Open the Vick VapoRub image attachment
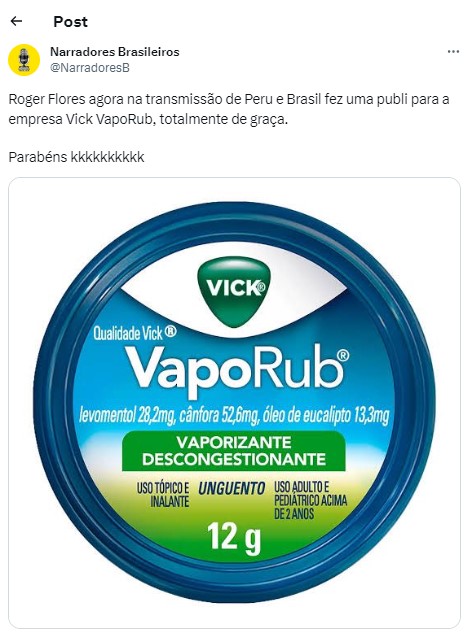This screenshot has width=469, height=635. [234, 403]
